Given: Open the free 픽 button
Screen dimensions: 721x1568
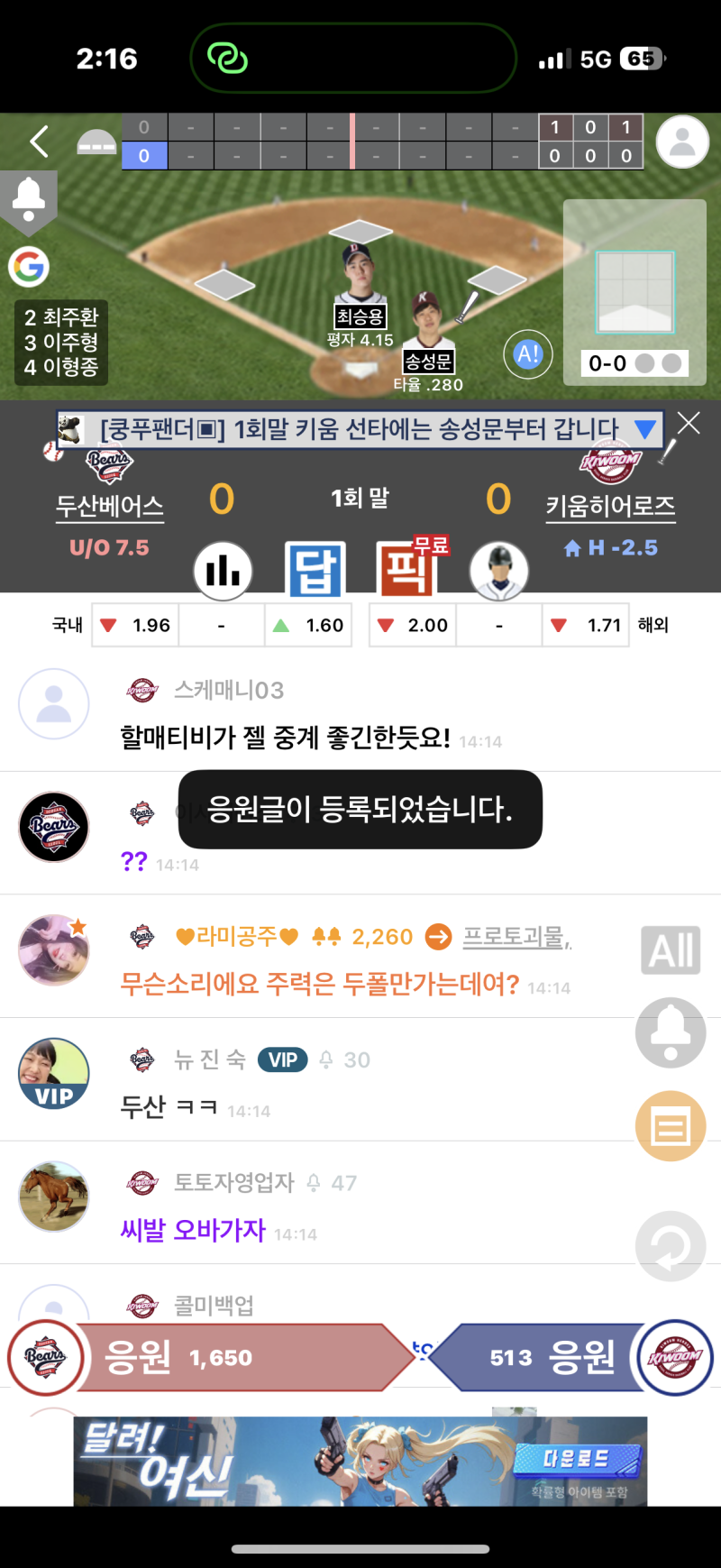Looking at the screenshot, I should click(x=406, y=570).
